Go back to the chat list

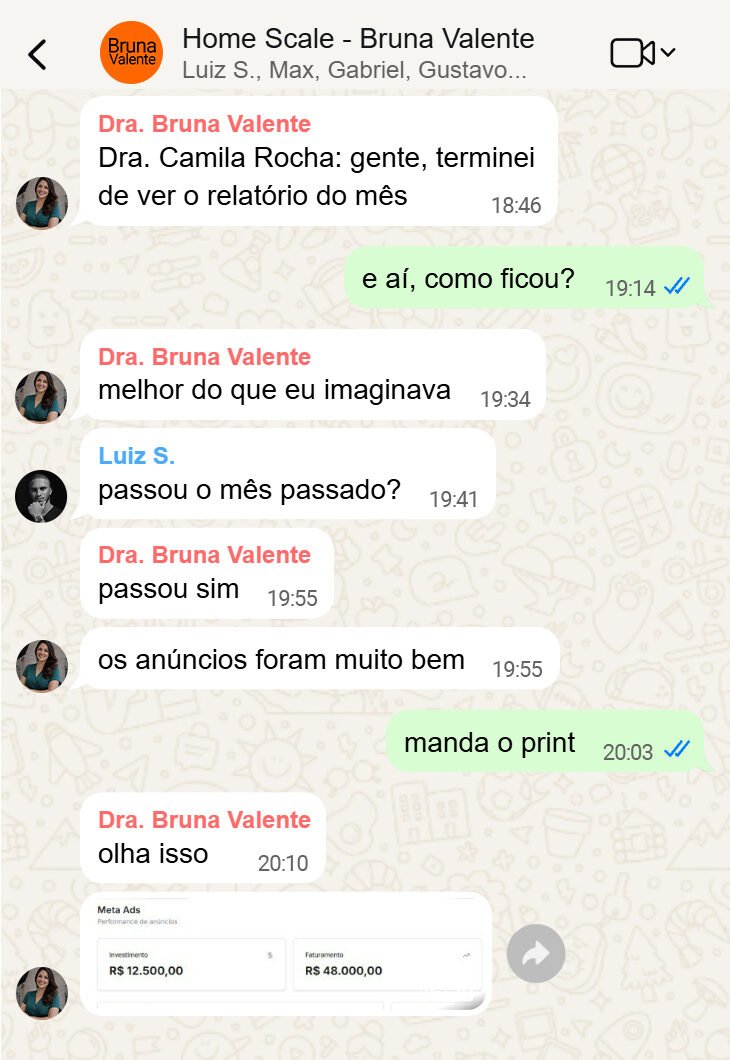tap(37, 54)
